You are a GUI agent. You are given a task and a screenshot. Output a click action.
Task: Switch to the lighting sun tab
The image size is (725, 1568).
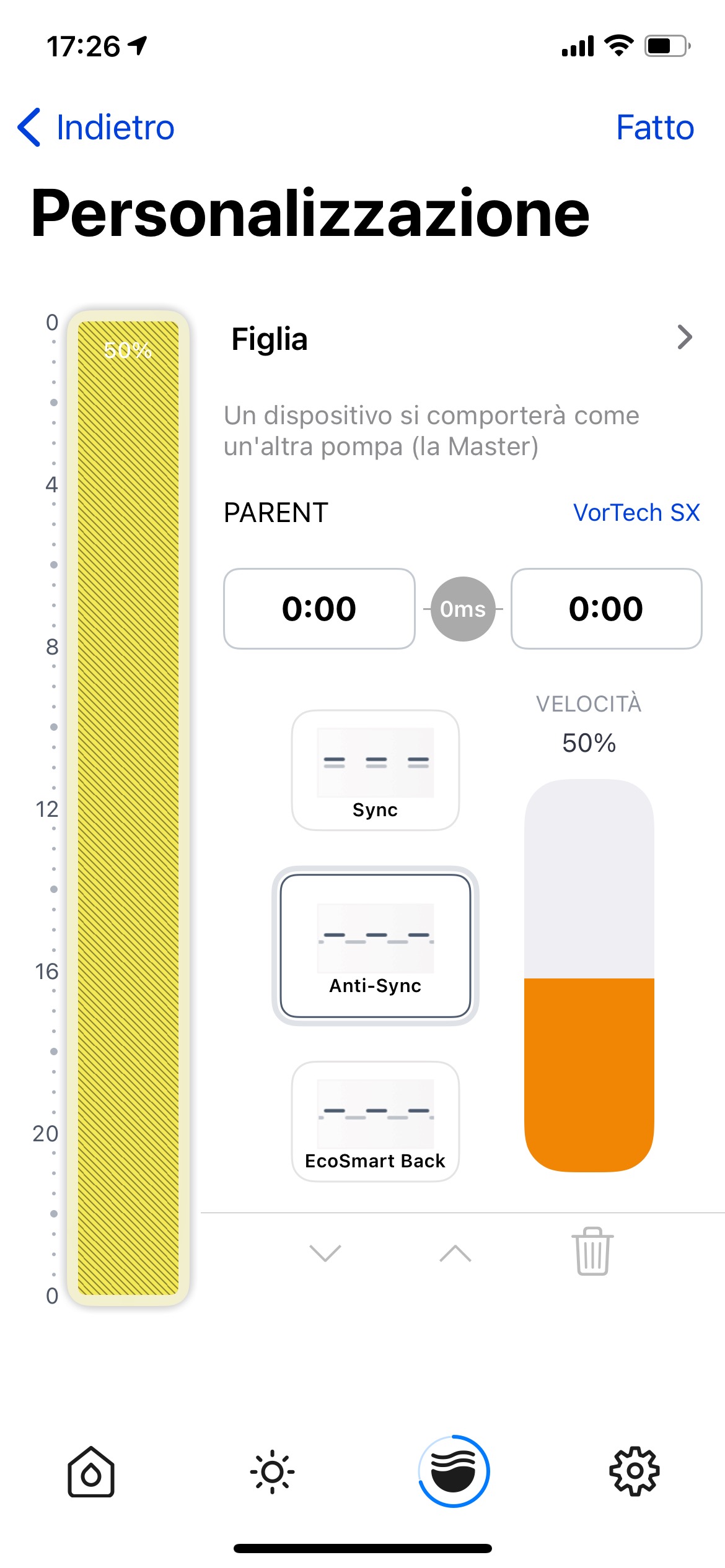(272, 1471)
